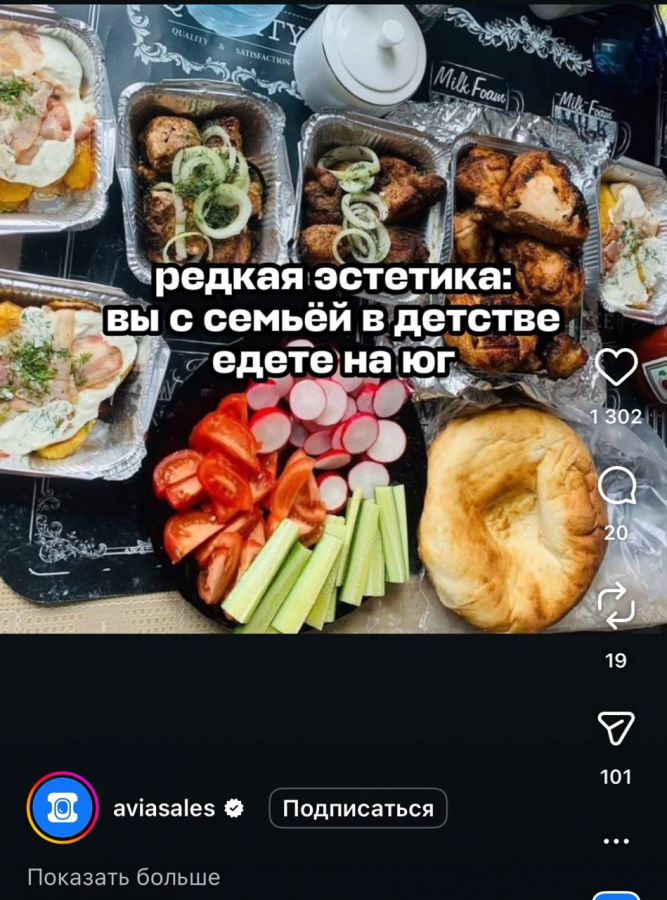
Task: Open the three-dot more options menu
Action: point(616,841)
